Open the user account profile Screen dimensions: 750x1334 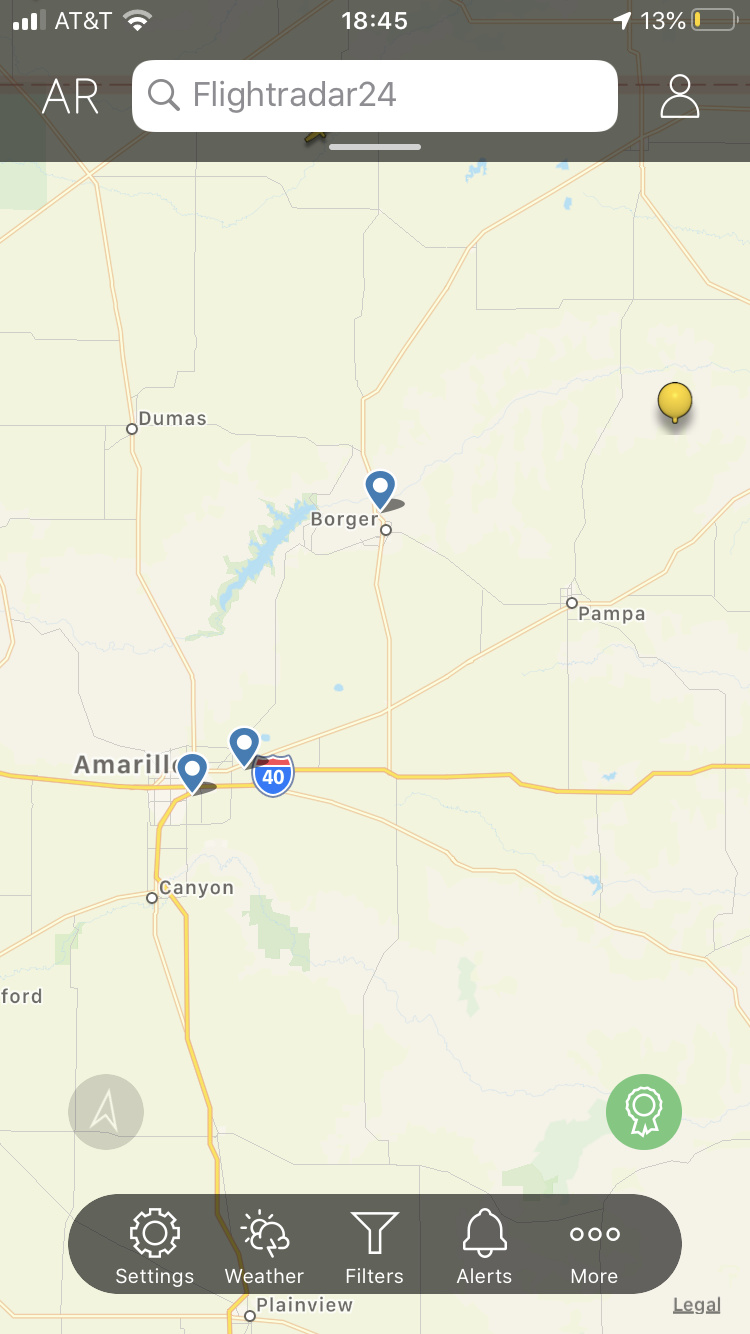click(x=679, y=97)
